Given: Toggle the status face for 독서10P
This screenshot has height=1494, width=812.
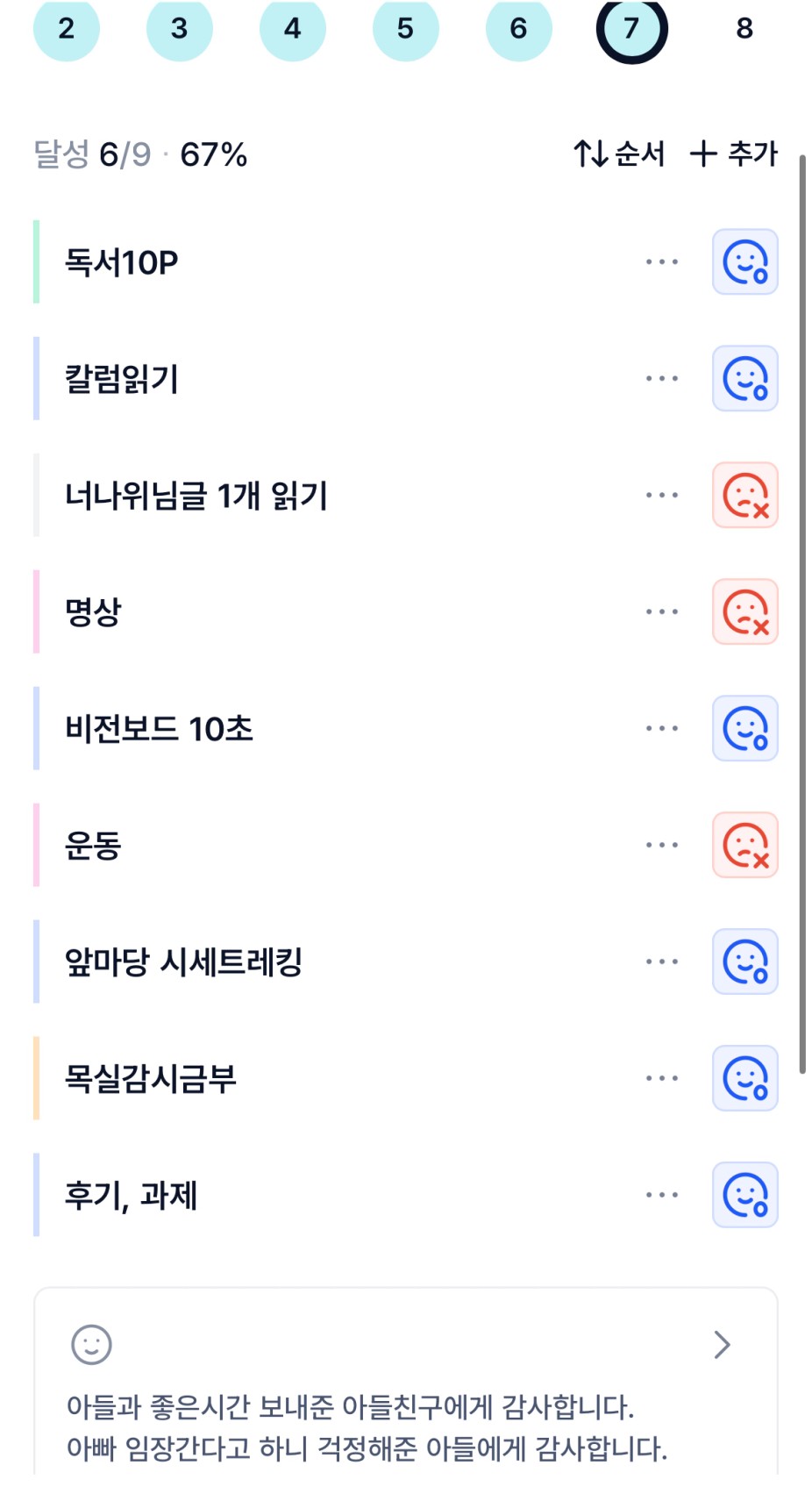Looking at the screenshot, I should point(744,261).
